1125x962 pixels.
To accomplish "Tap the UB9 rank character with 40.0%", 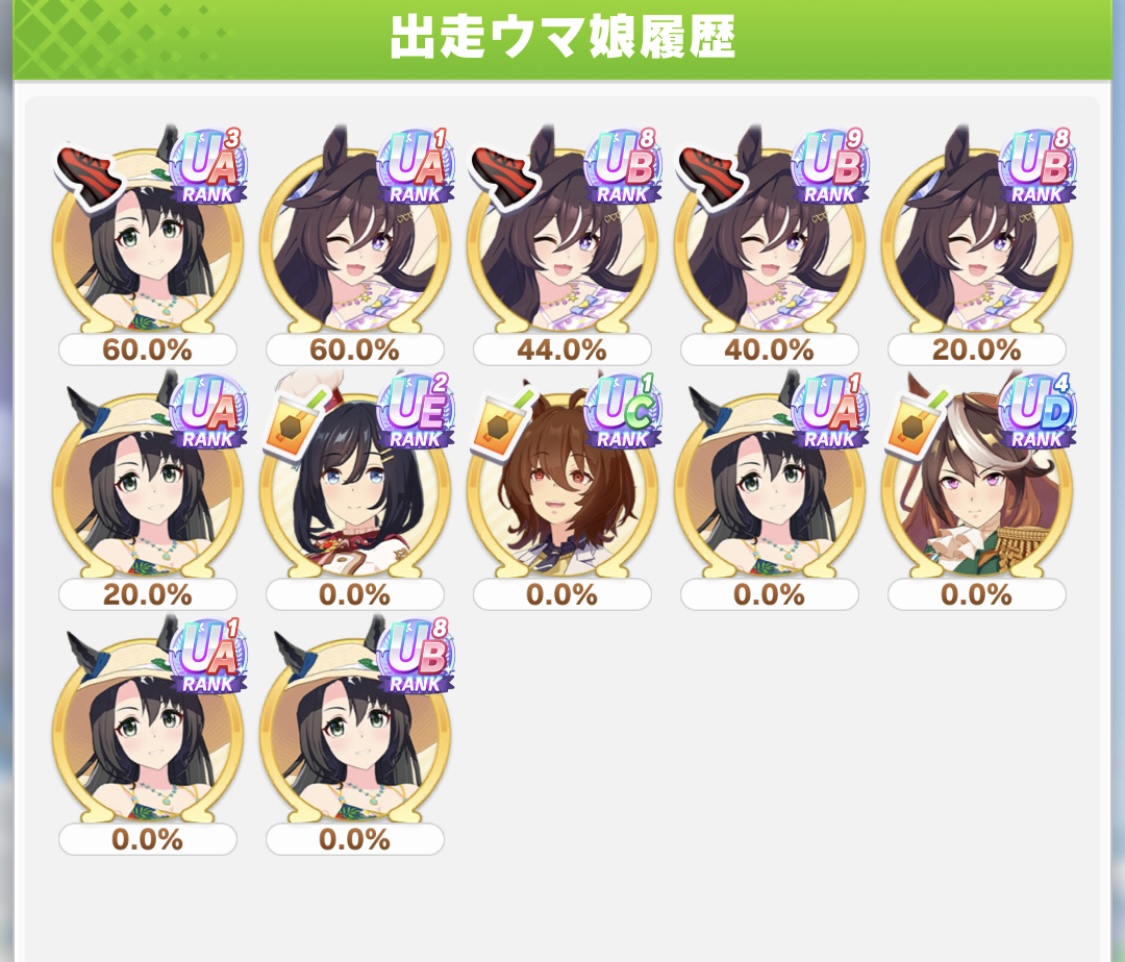I will tap(769, 240).
